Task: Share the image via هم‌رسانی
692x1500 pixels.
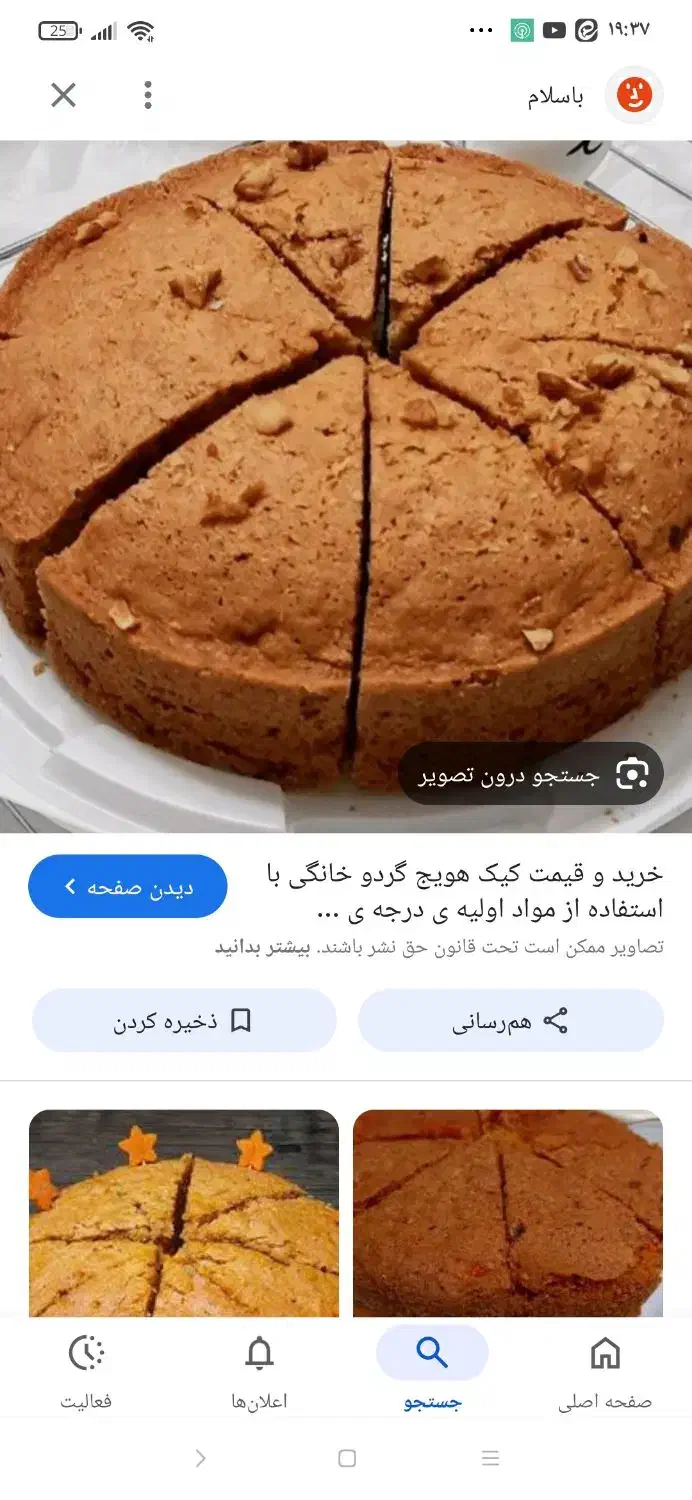Action: click(510, 1021)
